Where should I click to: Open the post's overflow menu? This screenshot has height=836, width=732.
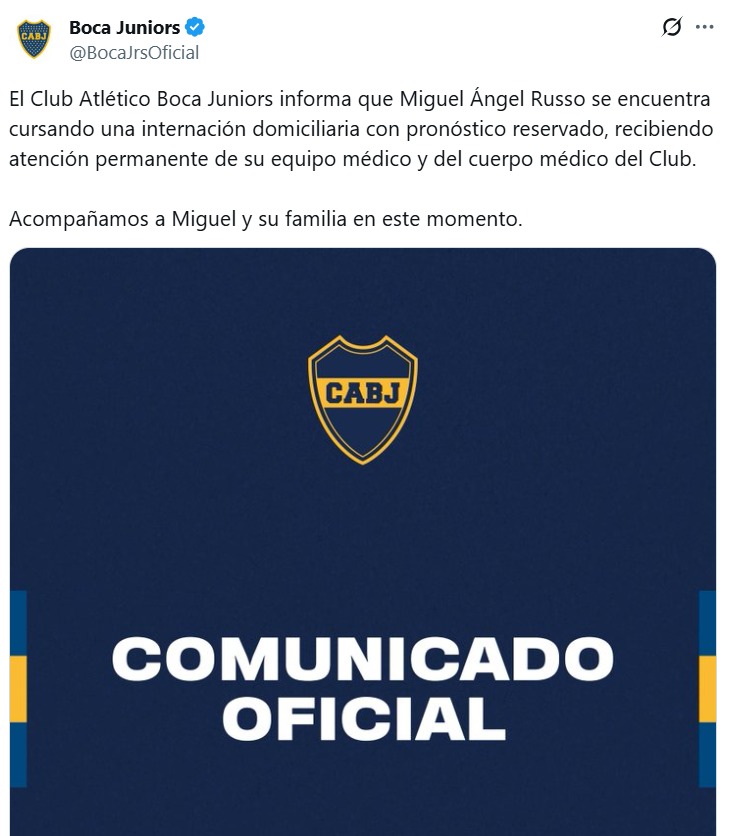(705, 28)
